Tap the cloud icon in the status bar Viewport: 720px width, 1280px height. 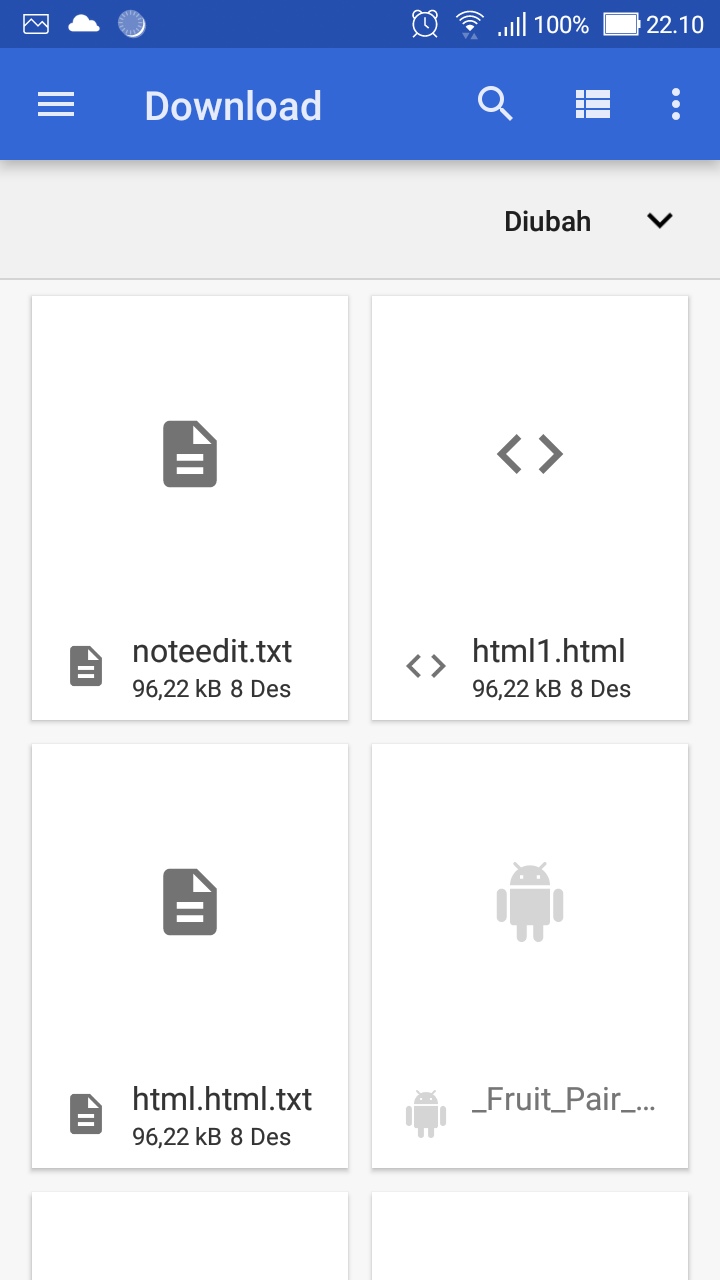tap(83, 22)
